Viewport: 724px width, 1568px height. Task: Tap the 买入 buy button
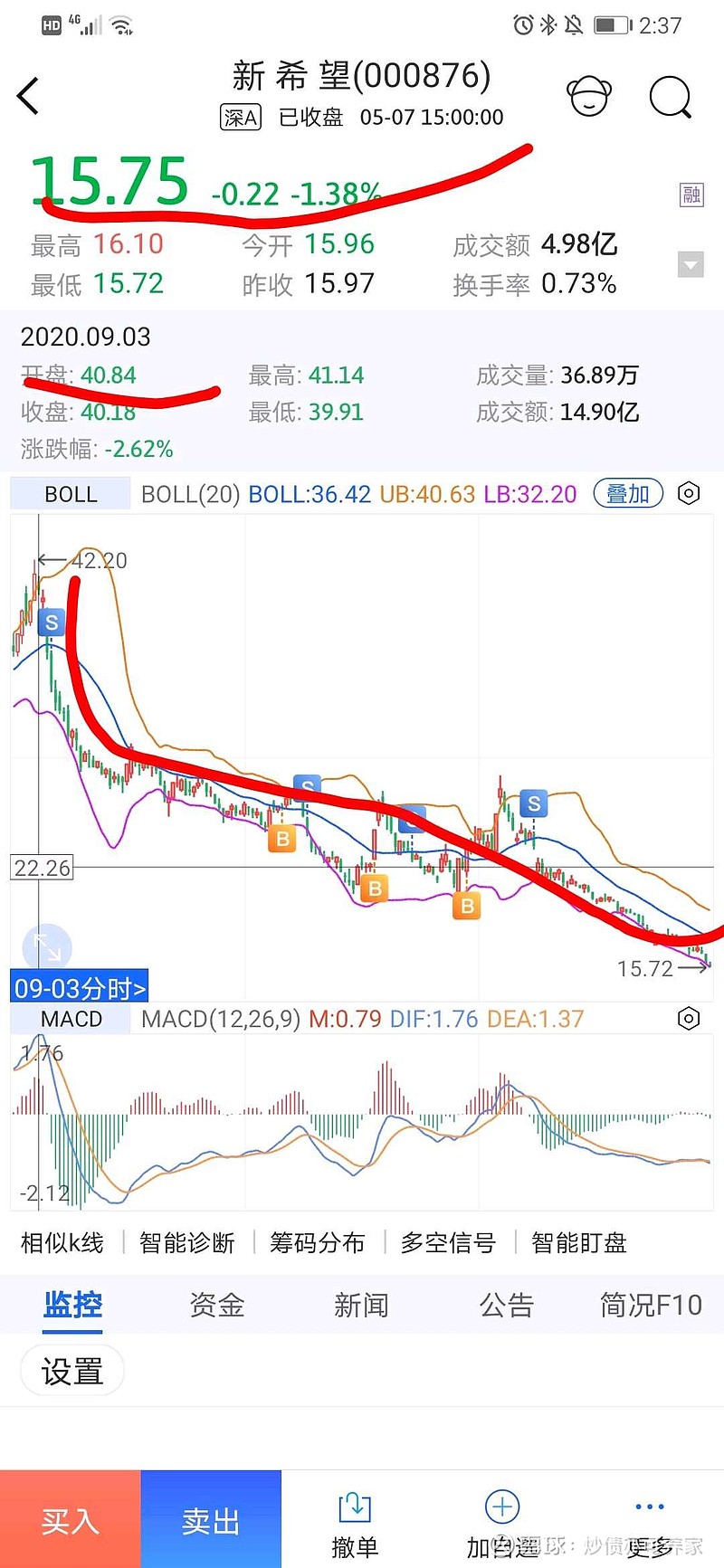click(70, 1520)
